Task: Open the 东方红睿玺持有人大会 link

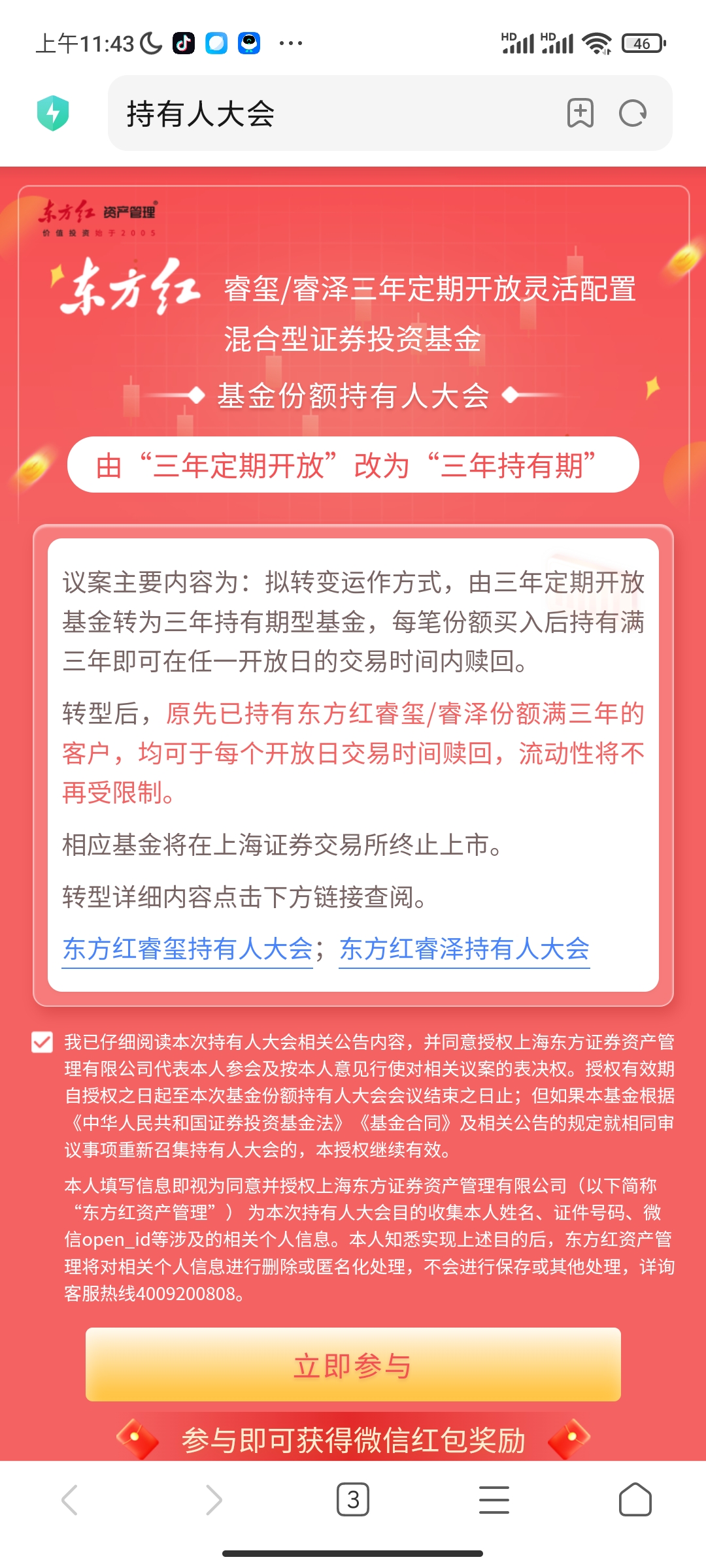Action: (188, 949)
